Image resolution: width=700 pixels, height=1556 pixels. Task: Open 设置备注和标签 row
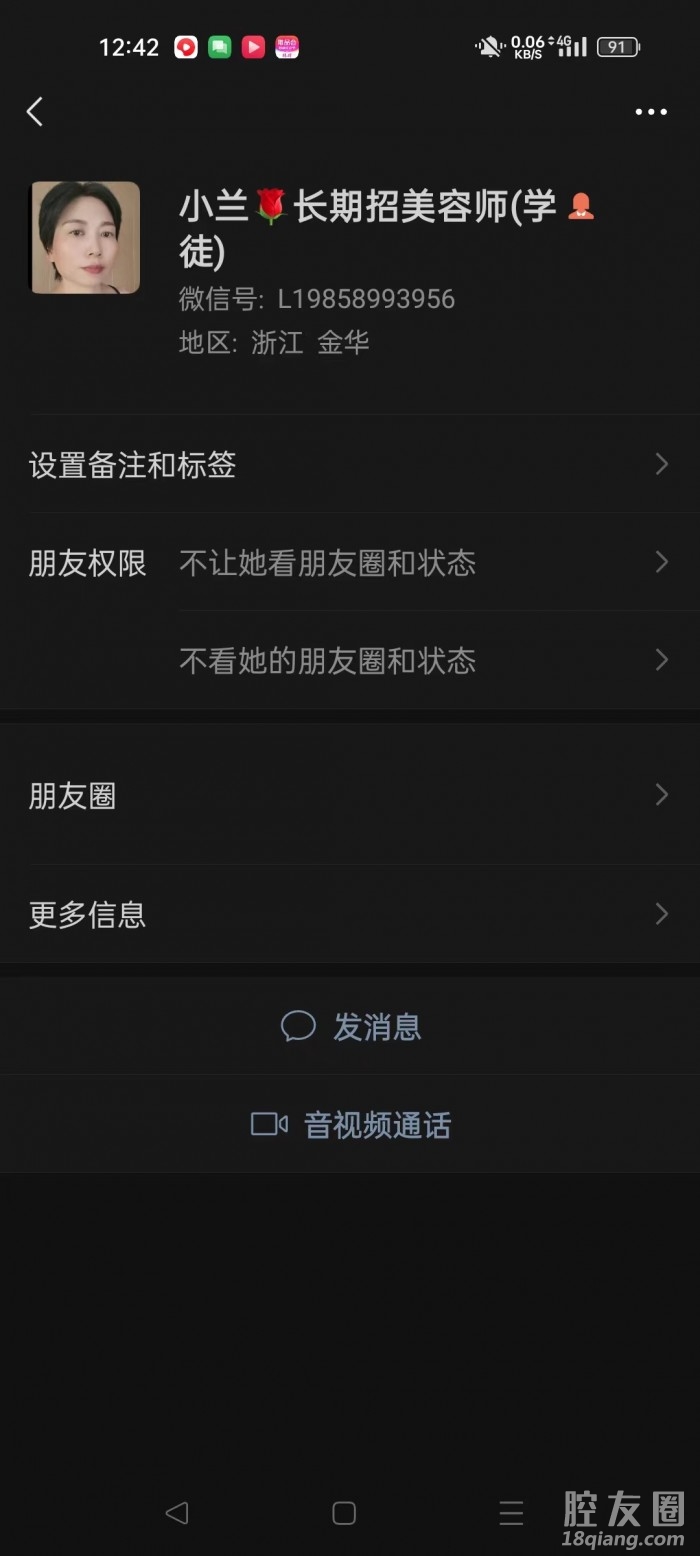[x=350, y=465]
